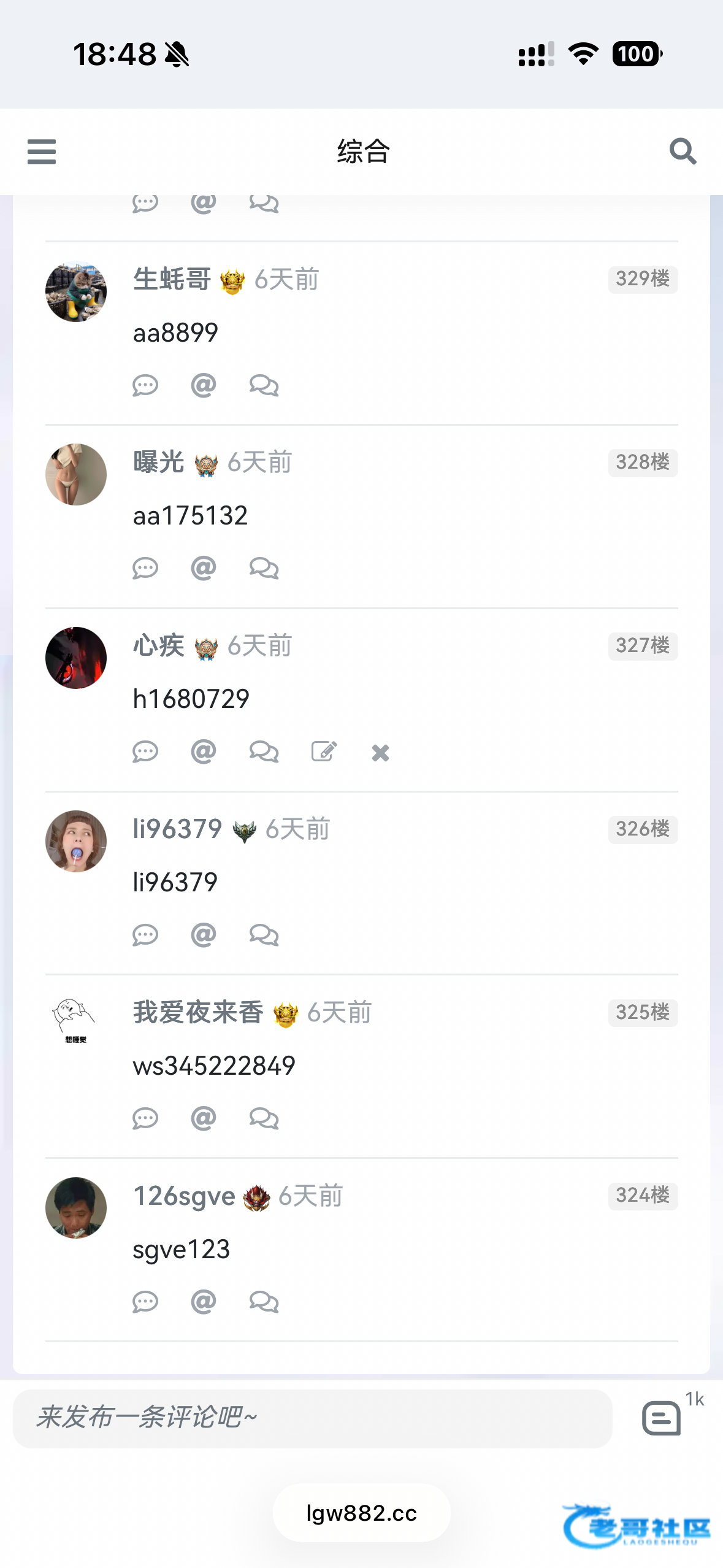Open the lgw882.cc address pill
The height and width of the screenshot is (1568, 723).
361,1513
